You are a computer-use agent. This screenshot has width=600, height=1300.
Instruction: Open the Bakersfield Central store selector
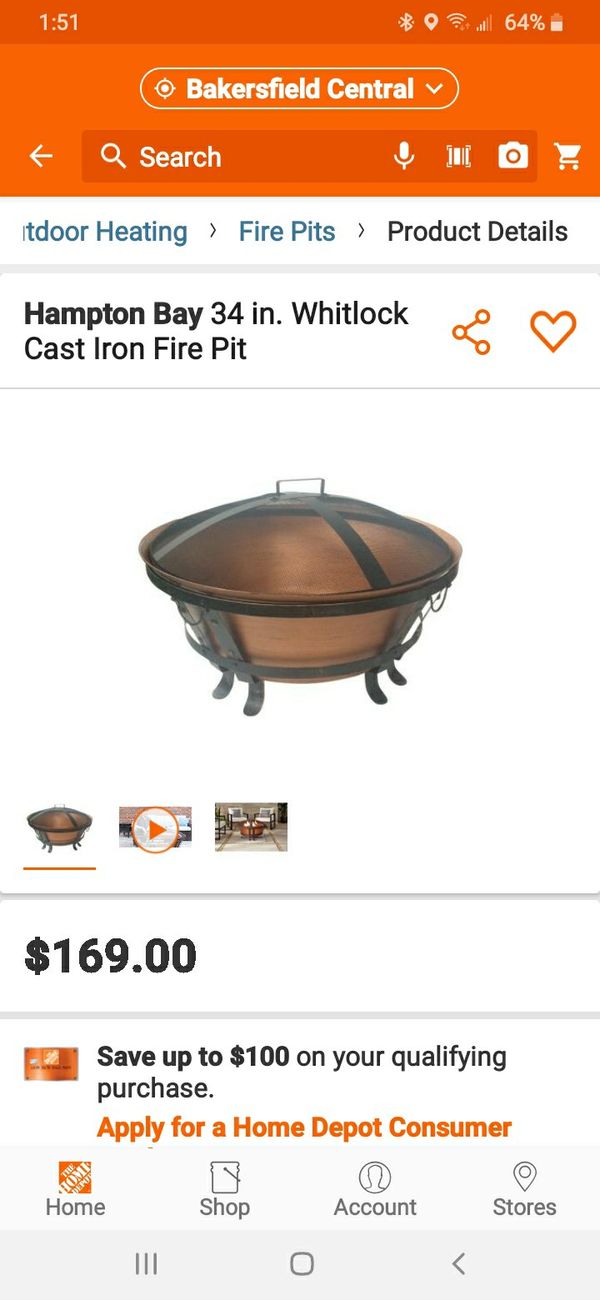coord(299,88)
